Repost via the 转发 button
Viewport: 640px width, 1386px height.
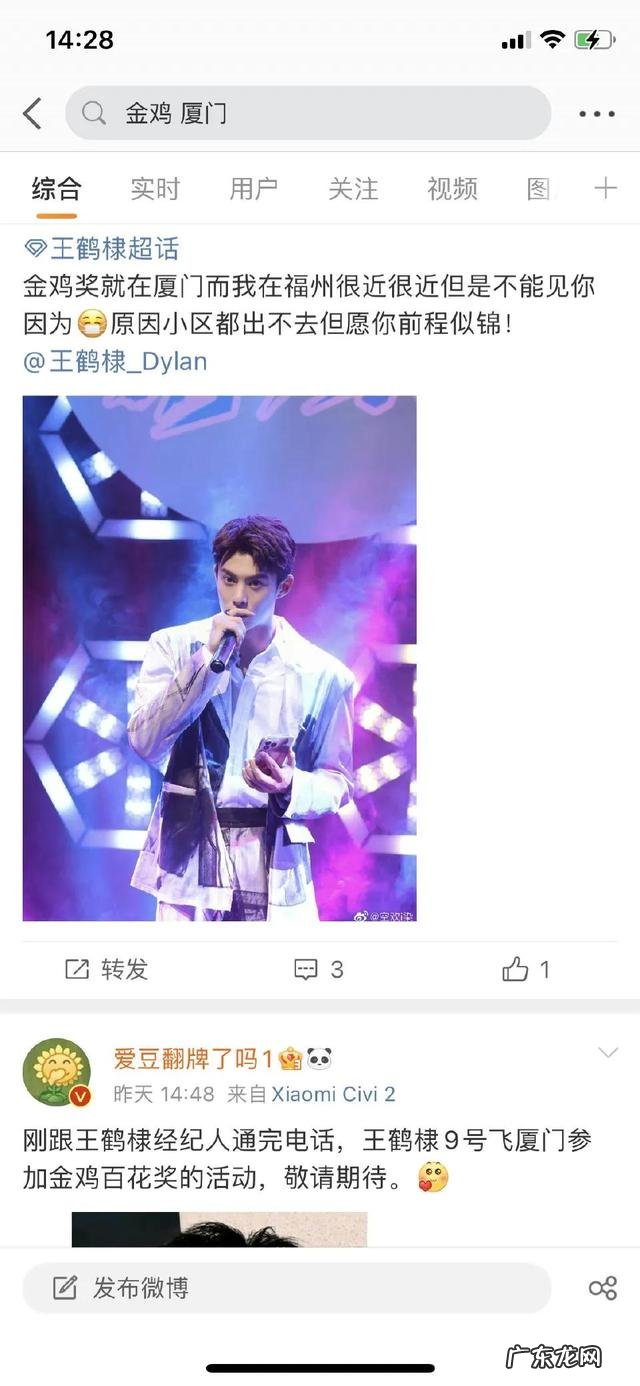pos(107,969)
